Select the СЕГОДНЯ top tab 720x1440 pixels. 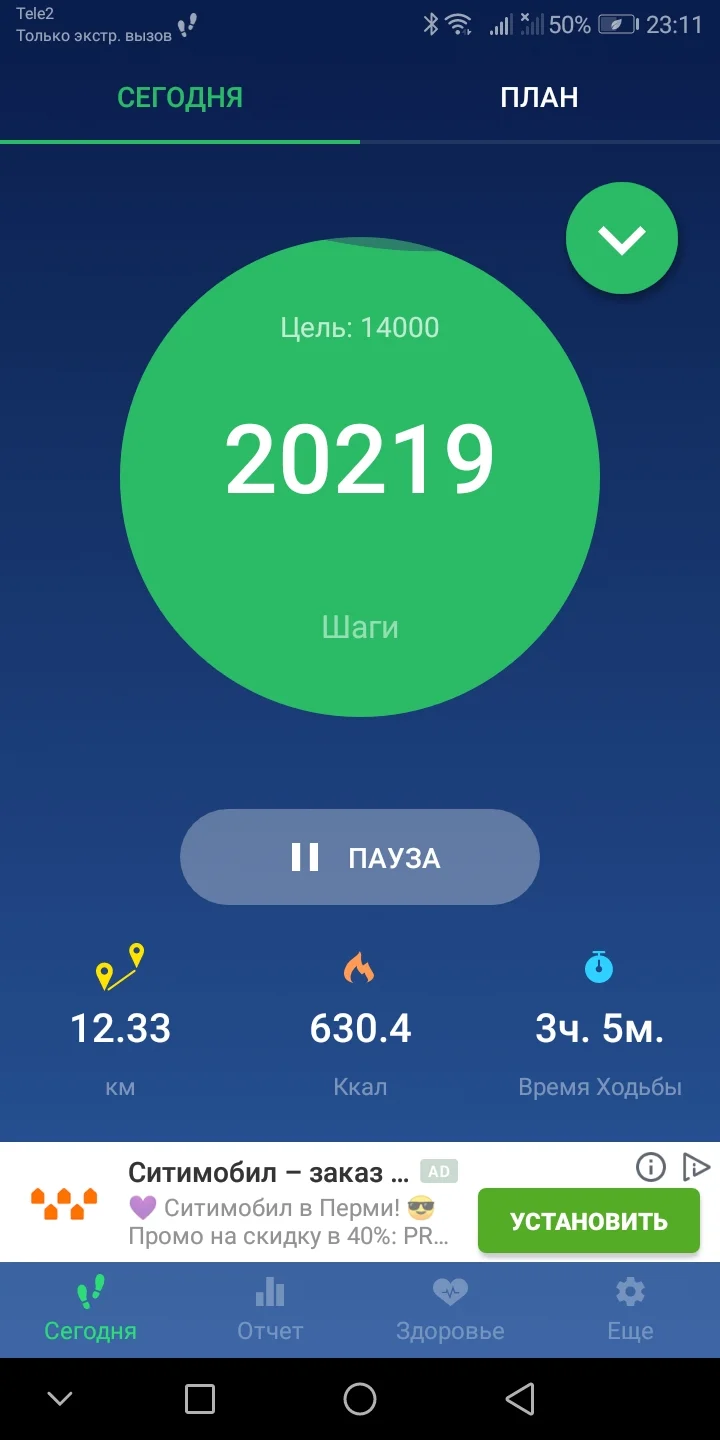[180, 98]
